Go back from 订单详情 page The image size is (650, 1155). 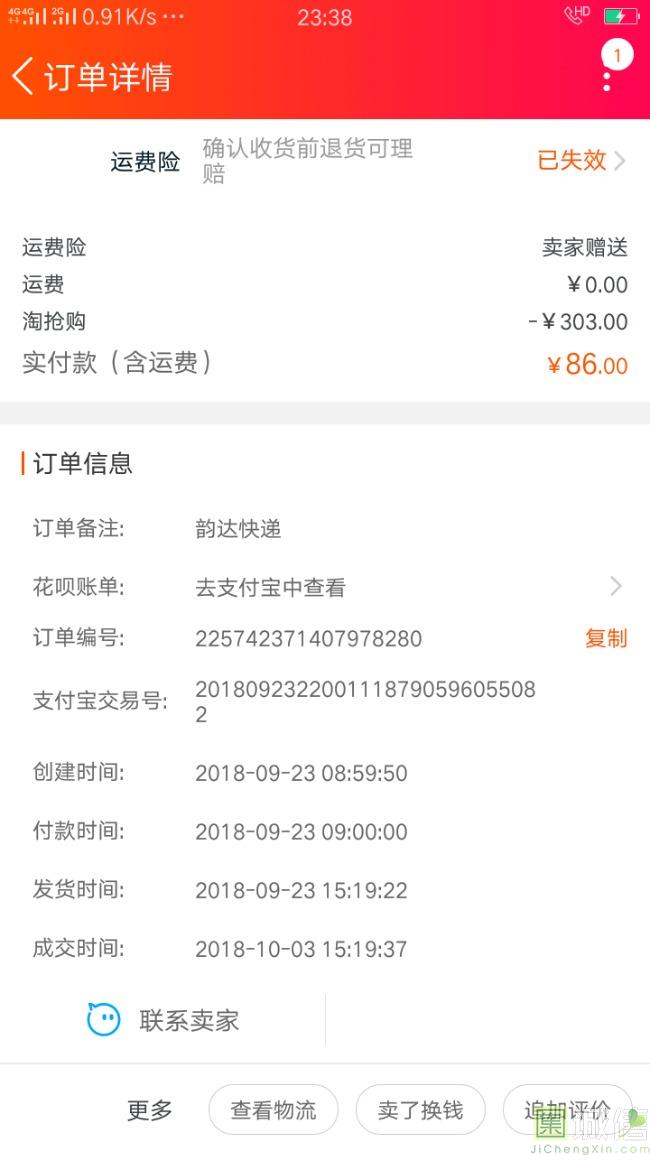[x=23, y=77]
